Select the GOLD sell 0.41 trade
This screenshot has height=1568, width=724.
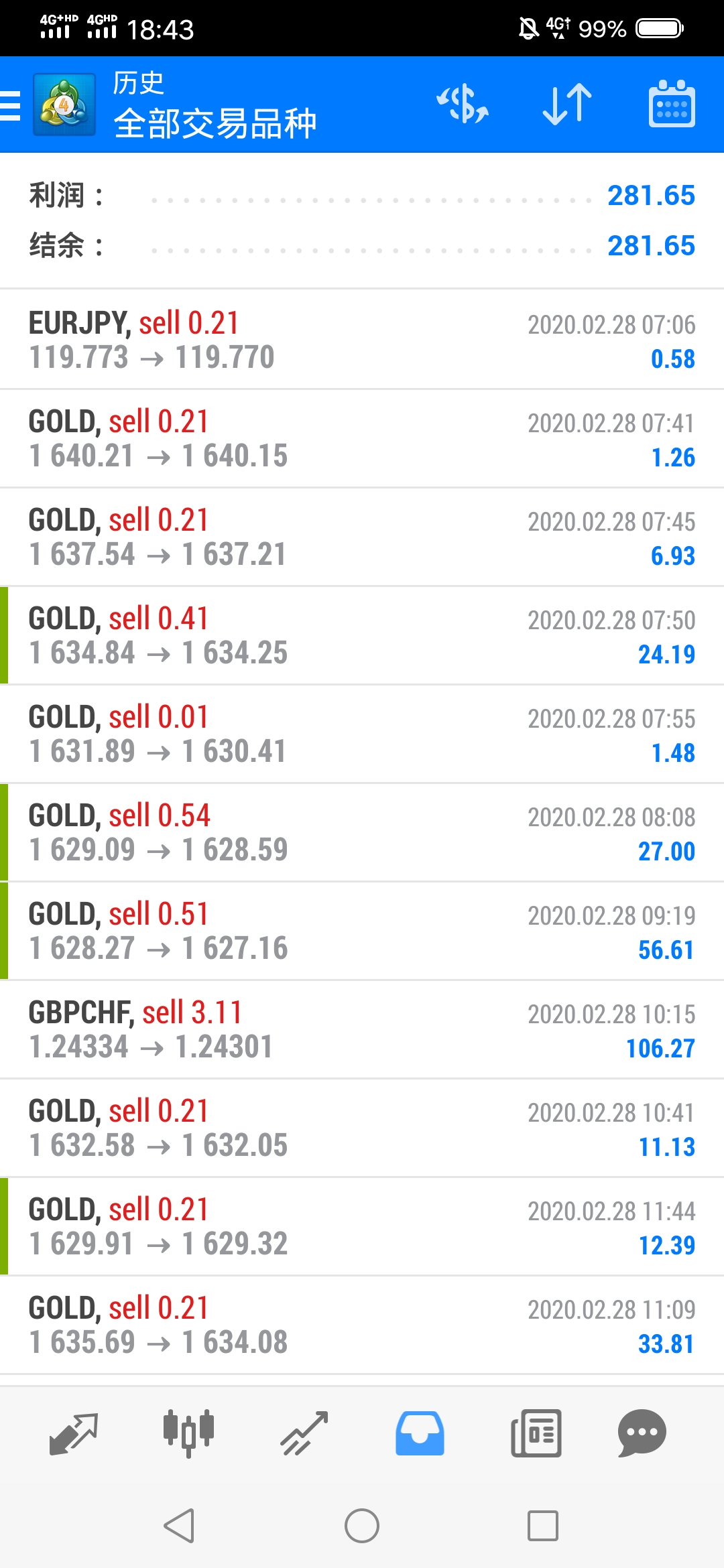[x=362, y=635]
